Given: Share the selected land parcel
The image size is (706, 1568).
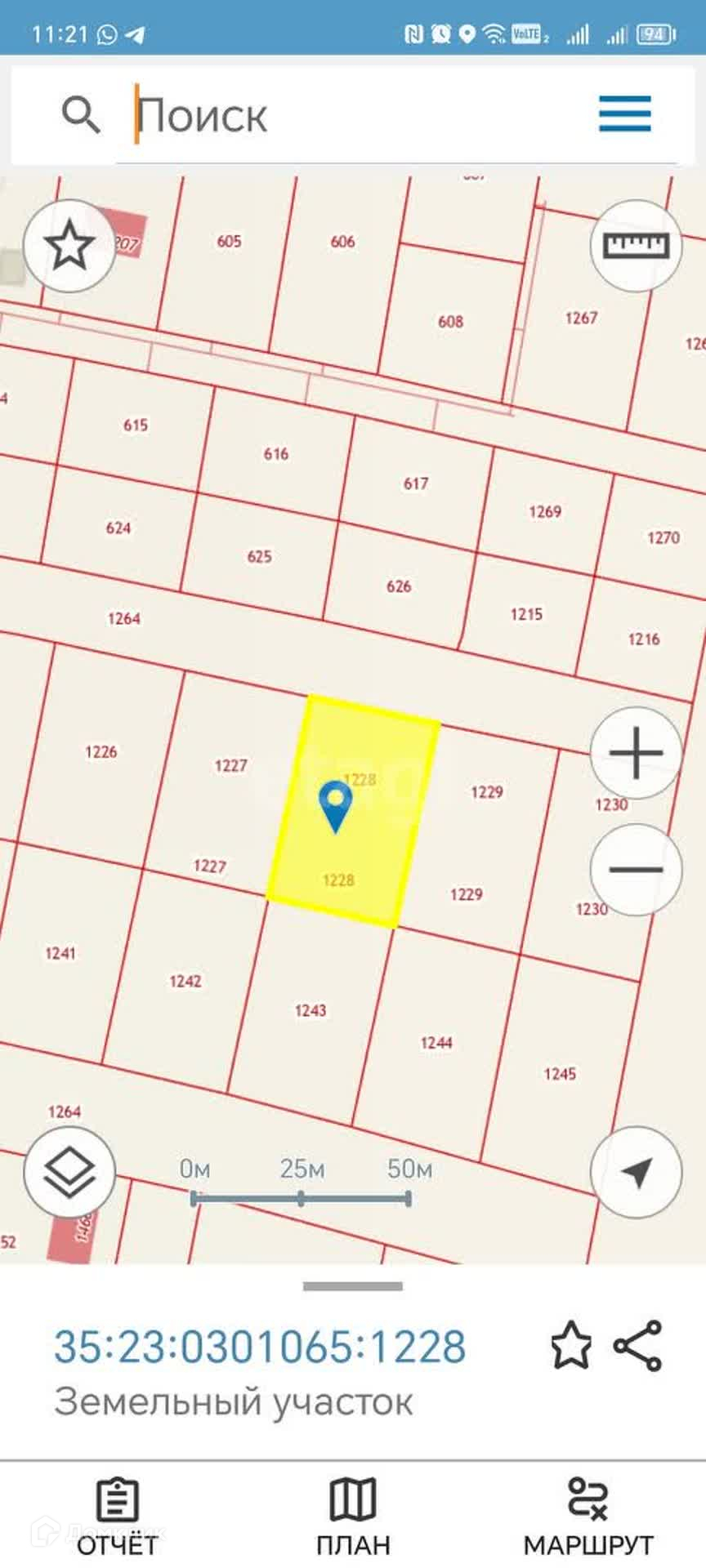Looking at the screenshot, I should [637, 1345].
